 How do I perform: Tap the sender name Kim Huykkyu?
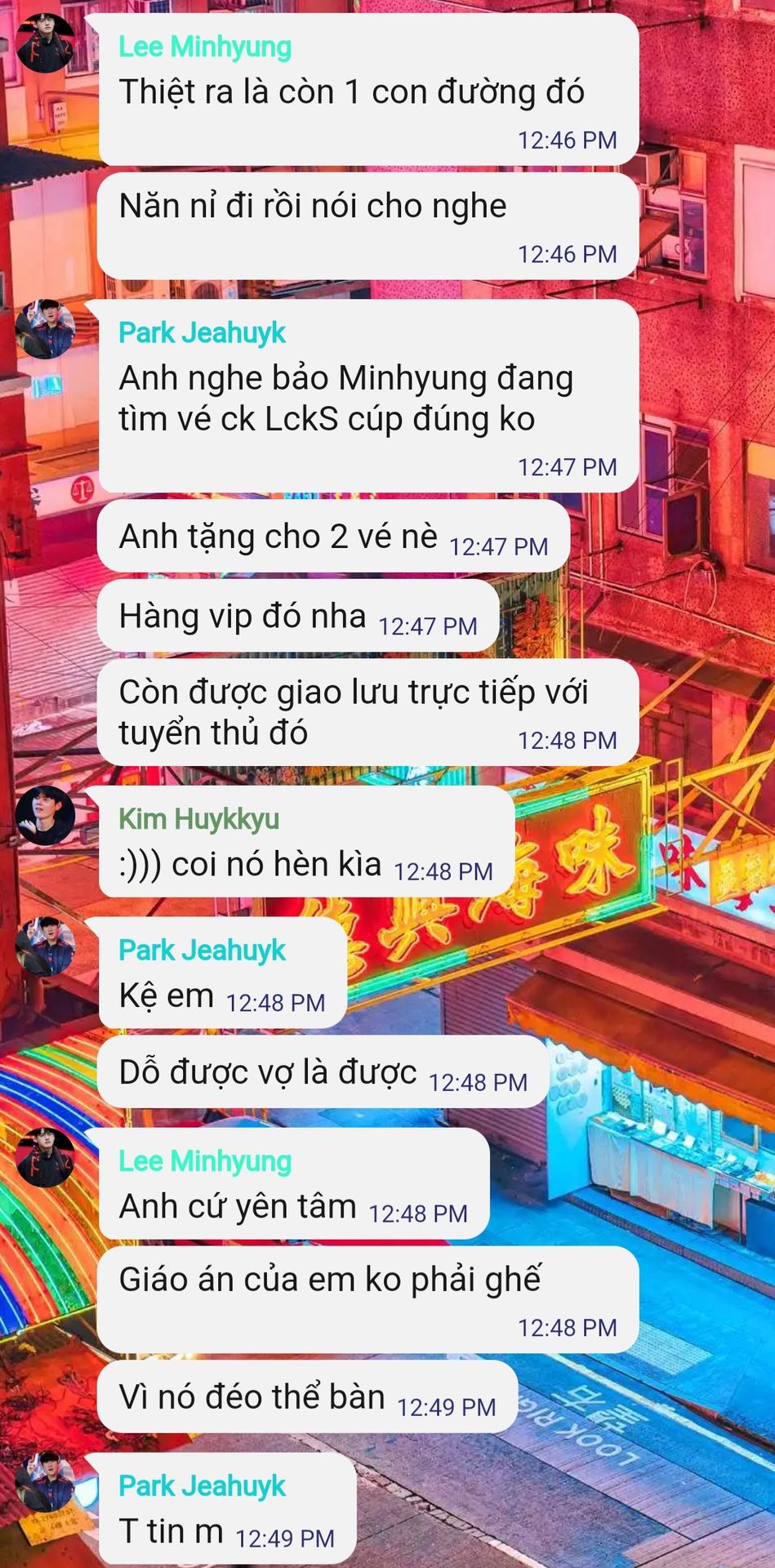click(198, 818)
